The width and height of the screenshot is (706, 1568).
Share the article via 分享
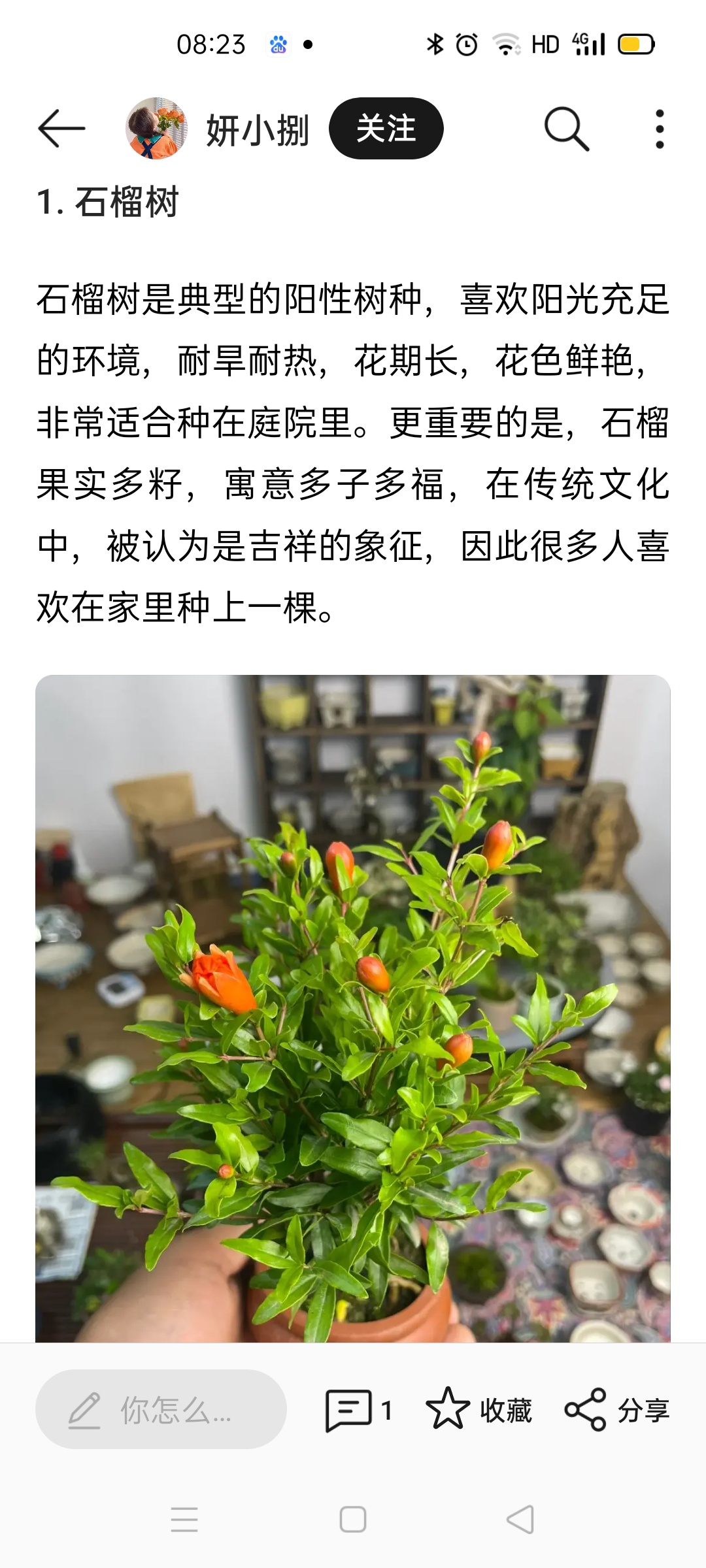click(617, 1410)
